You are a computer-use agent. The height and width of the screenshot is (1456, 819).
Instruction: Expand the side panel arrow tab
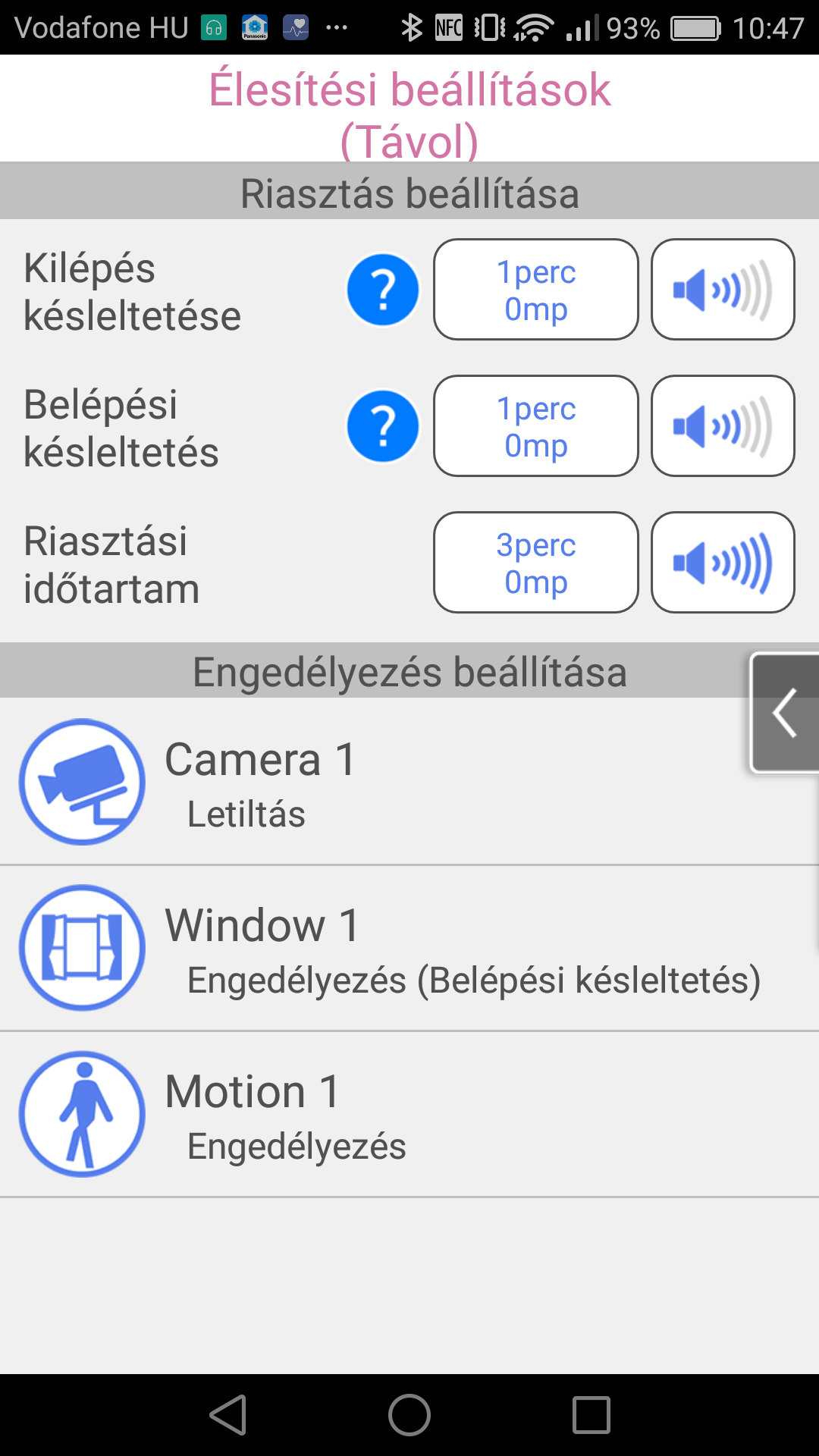(x=785, y=713)
